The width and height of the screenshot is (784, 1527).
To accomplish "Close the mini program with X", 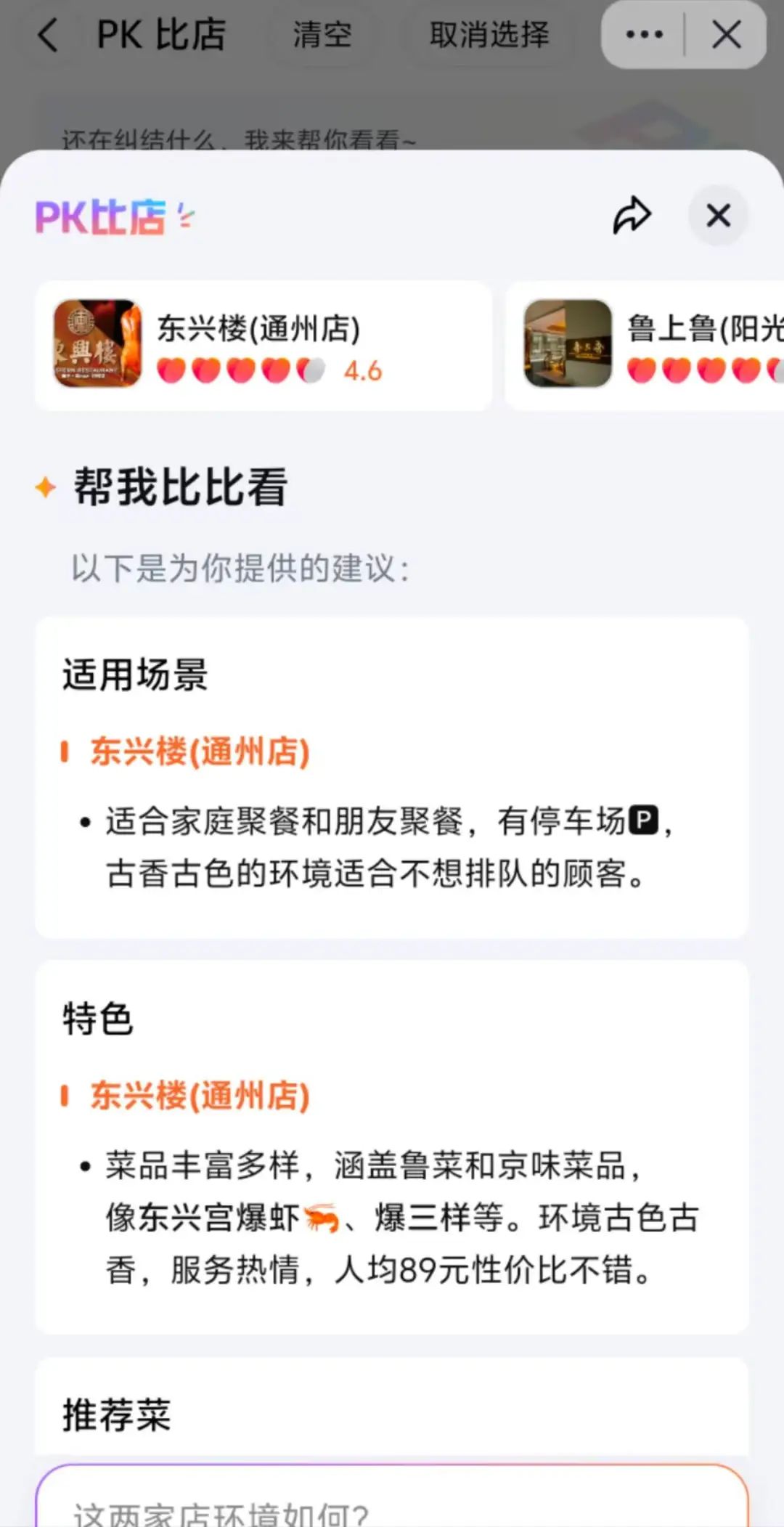I will [x=726, y=35].
